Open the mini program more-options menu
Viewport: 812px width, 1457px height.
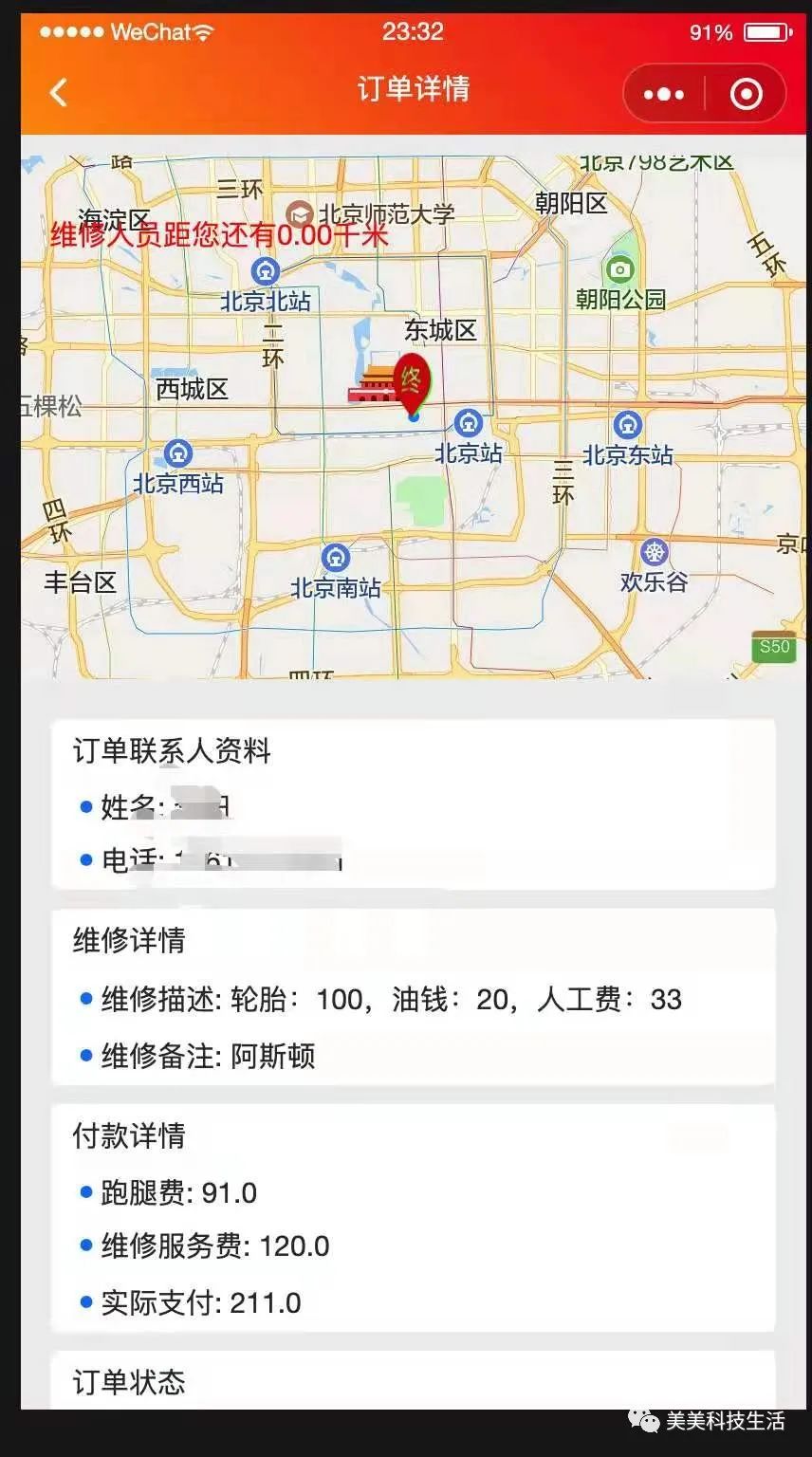click(664, 94)
